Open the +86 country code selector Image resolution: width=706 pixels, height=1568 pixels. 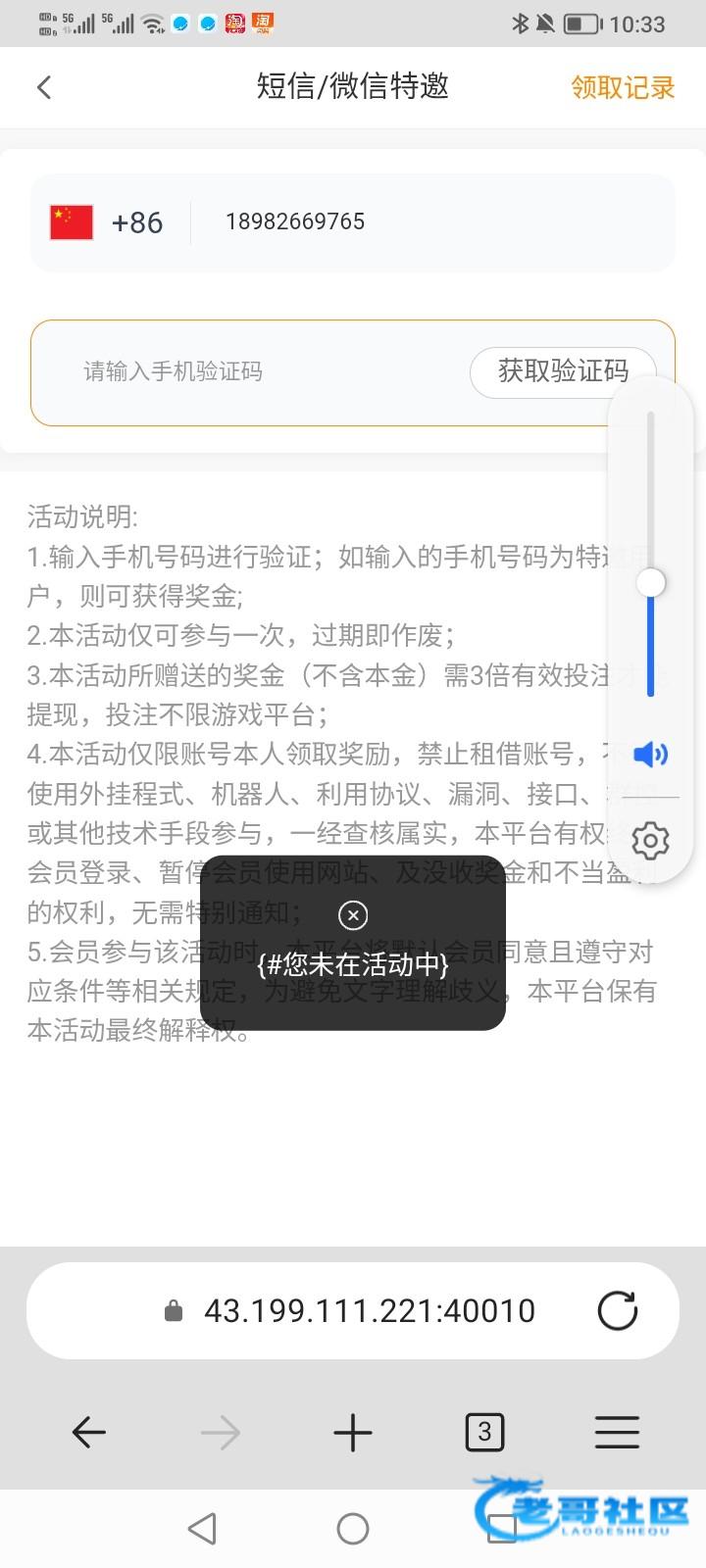(x=108, y=222)
